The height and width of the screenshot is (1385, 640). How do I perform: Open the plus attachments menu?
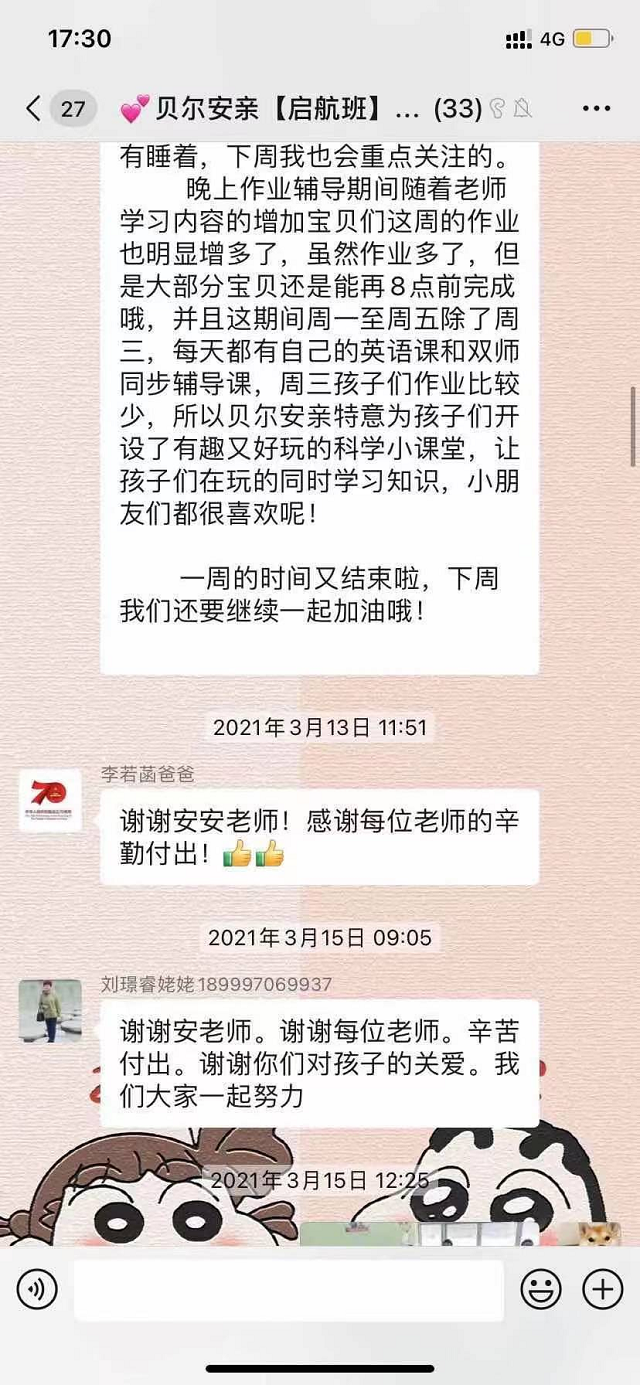point(602,1291)
